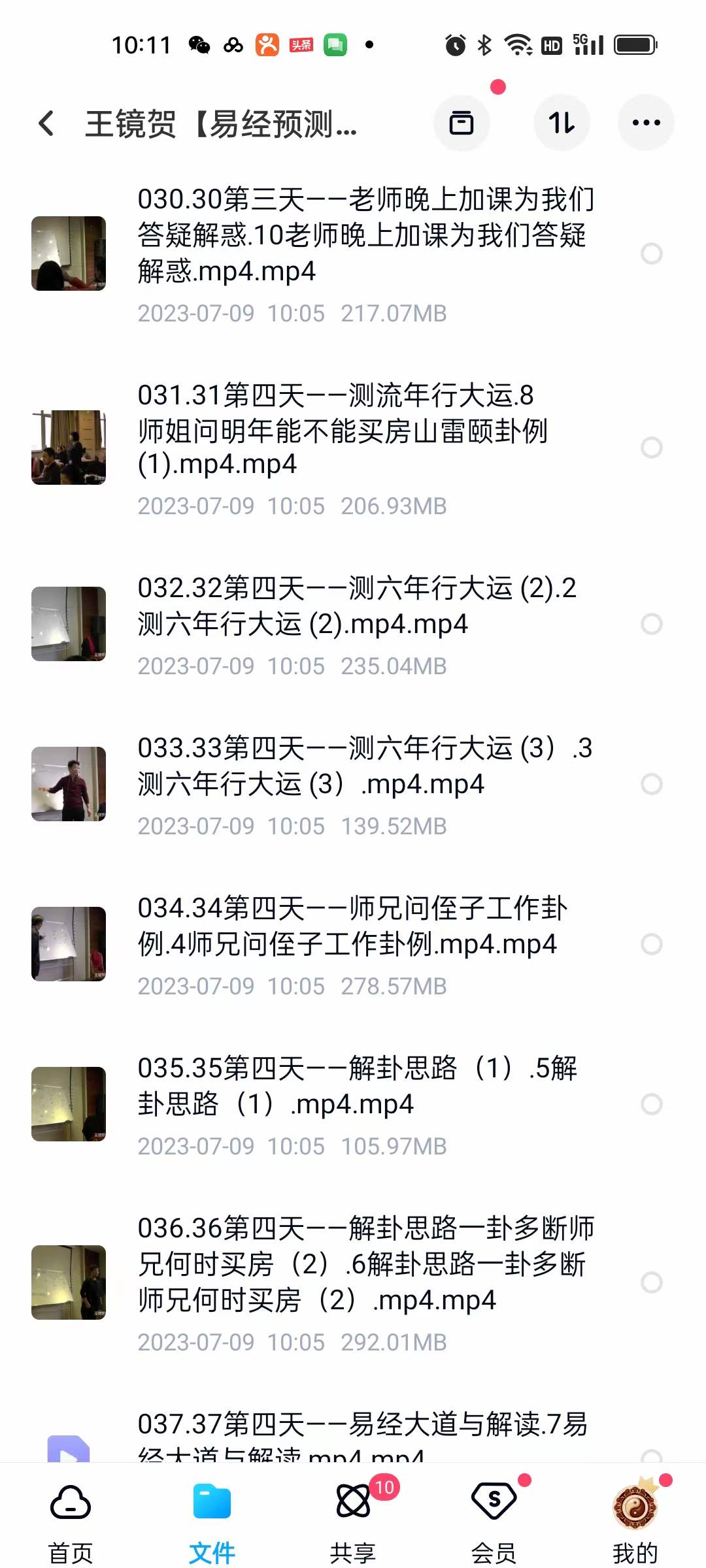Open the sort order options
Screen dimensions: 706x1568
562,123
